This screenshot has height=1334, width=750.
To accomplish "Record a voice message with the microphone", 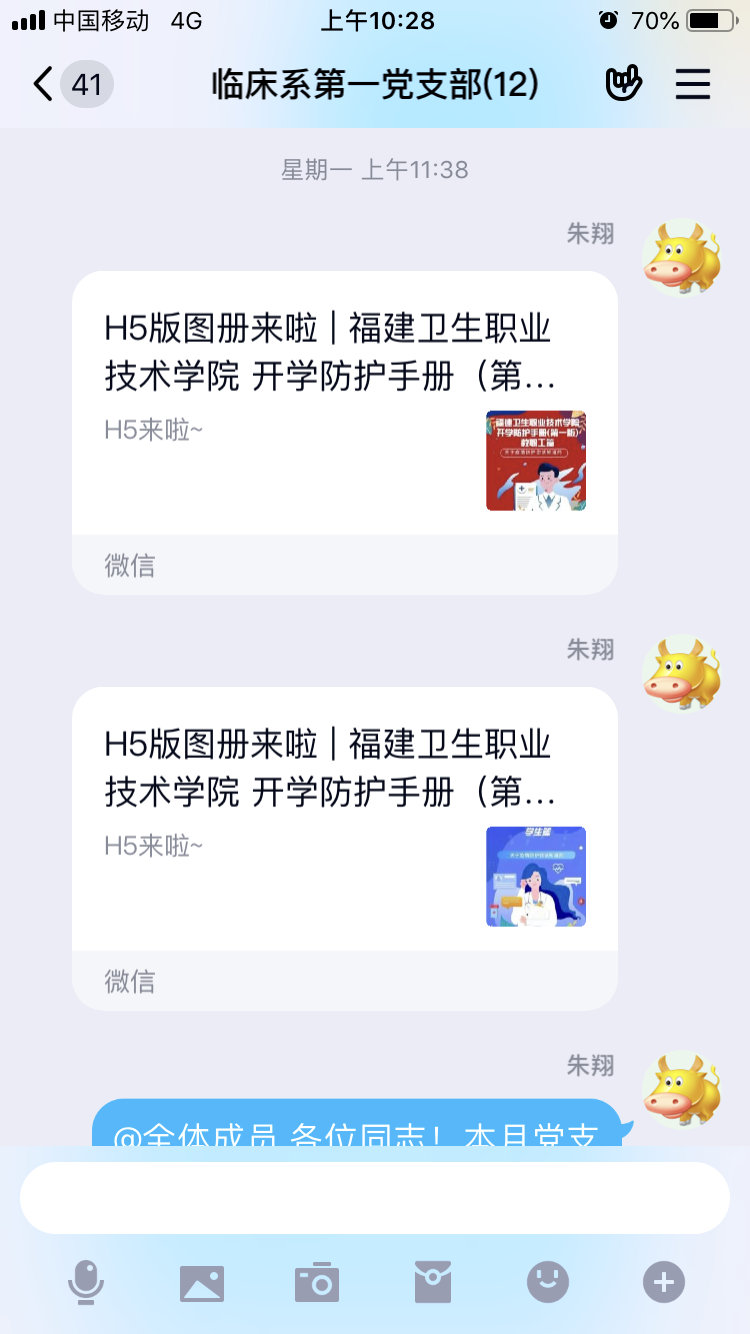I will click(86, 1282).
